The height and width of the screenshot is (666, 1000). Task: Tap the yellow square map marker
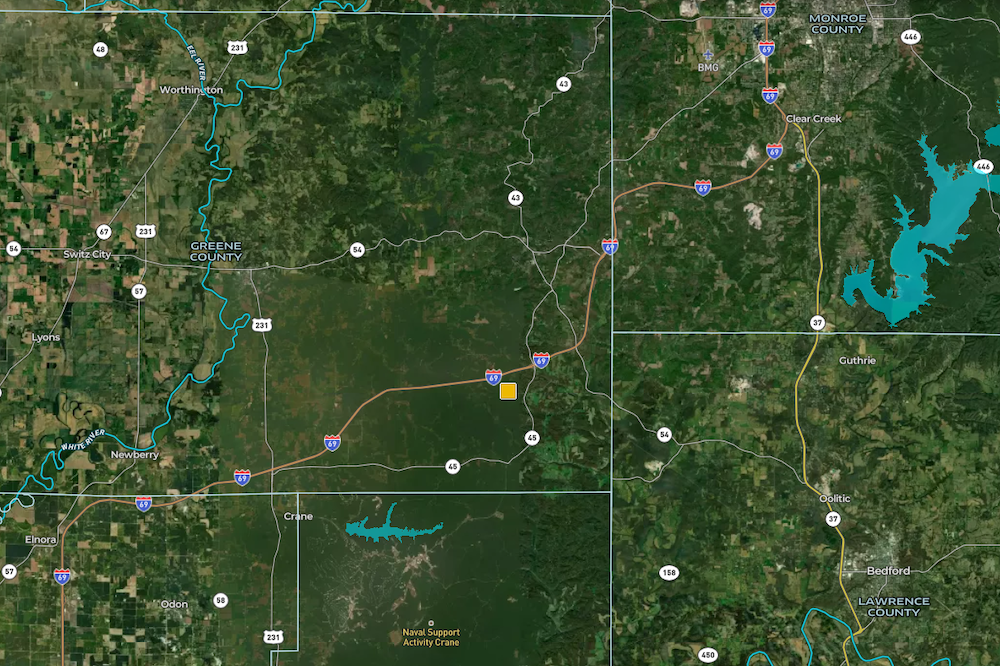508,391
